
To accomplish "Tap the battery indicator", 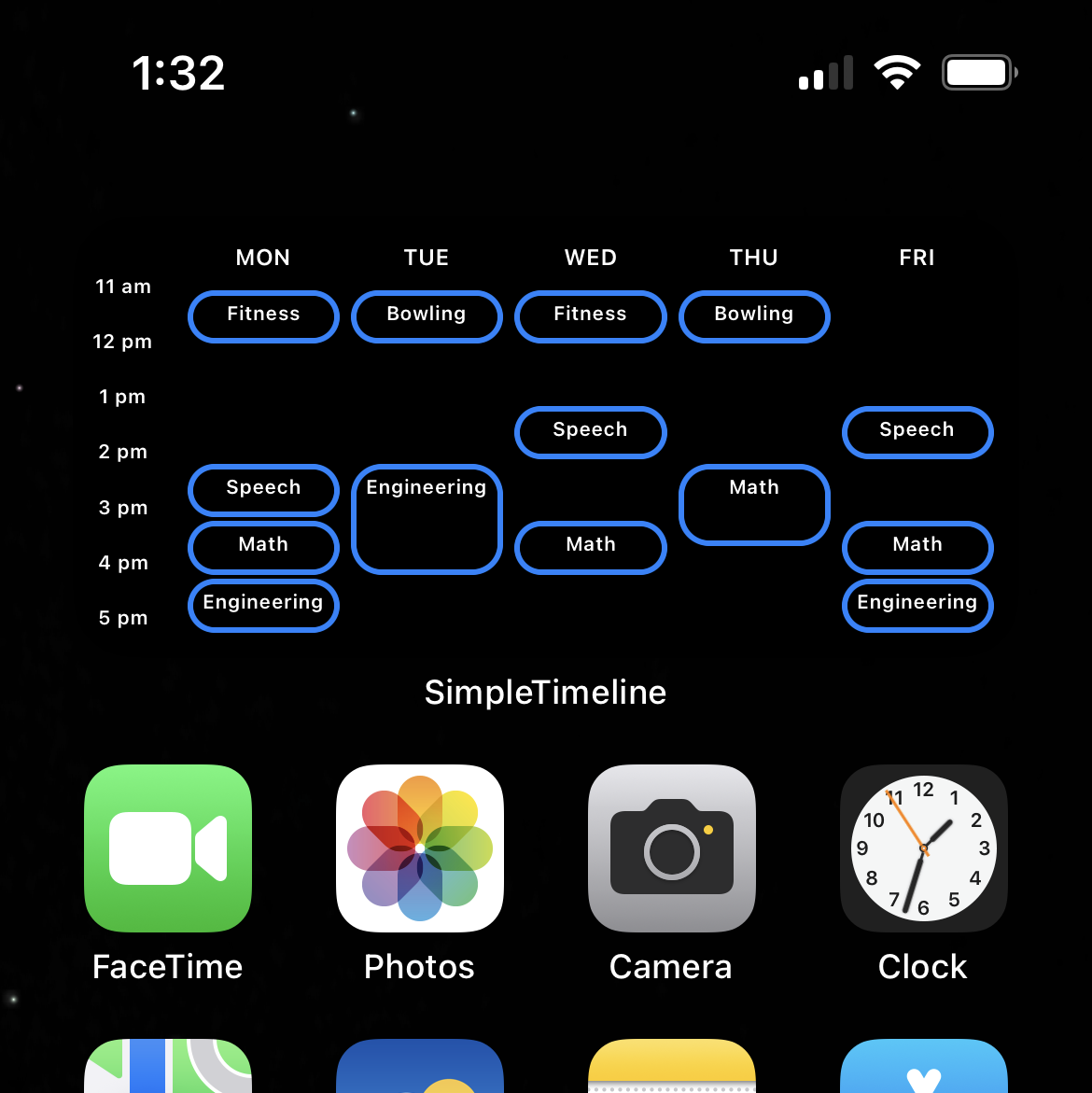I will pos(978,71).
